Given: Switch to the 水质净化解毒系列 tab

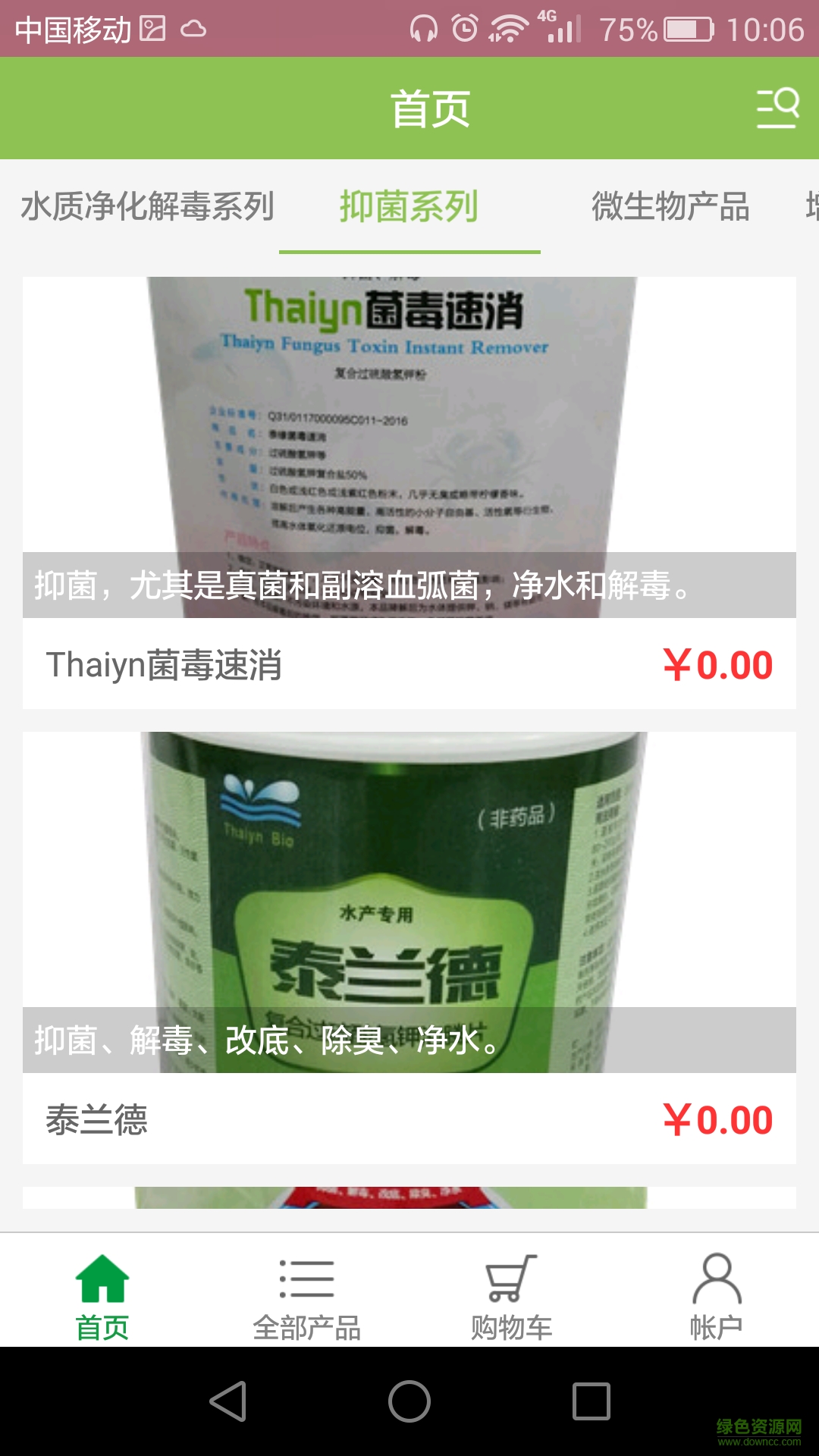Looking at the screenshot, I should point(147,206).
